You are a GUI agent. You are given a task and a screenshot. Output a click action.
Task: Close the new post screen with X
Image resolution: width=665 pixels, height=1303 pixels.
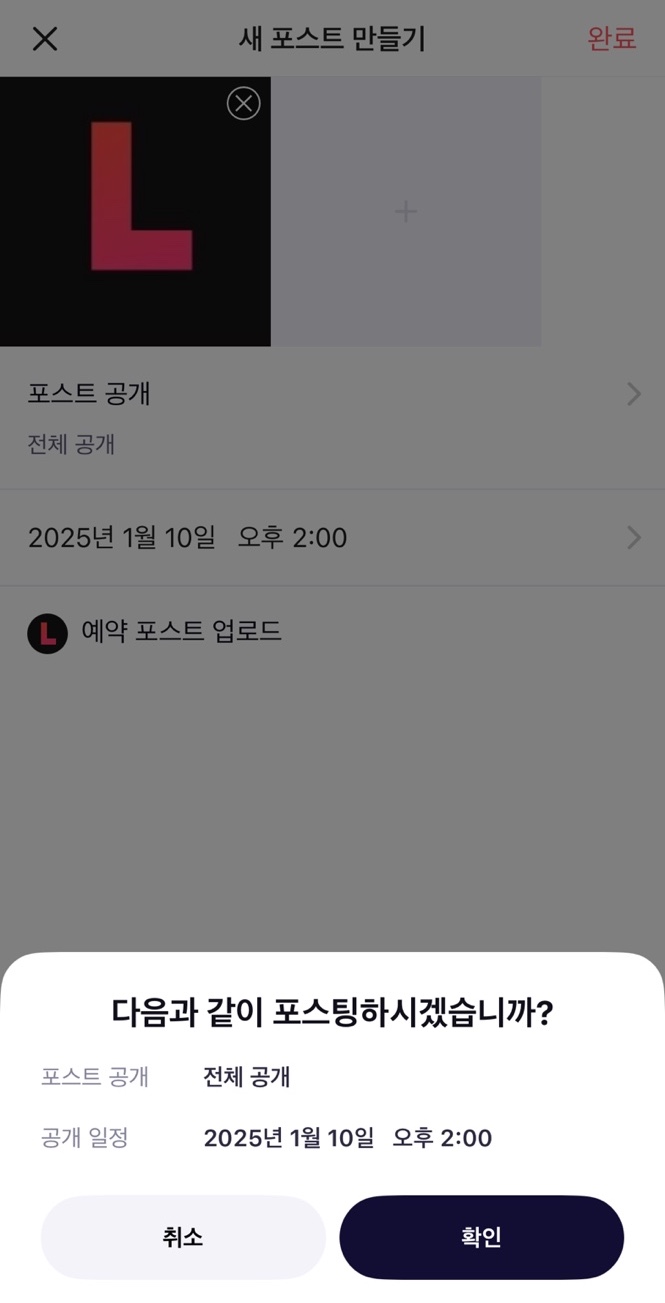(x=45, y=39)
